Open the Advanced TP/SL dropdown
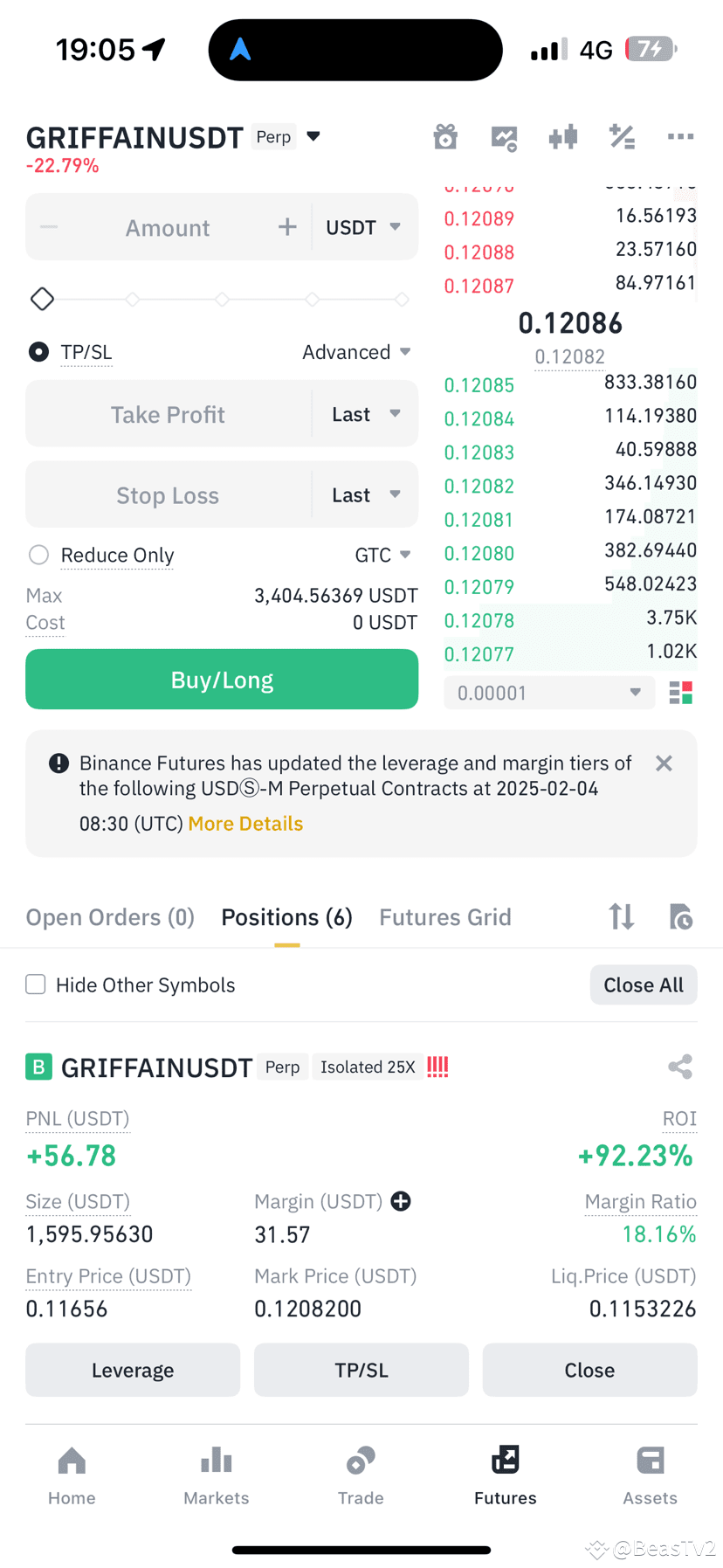Viewport: 723px width, 1568px height. (x=357, y=352)
